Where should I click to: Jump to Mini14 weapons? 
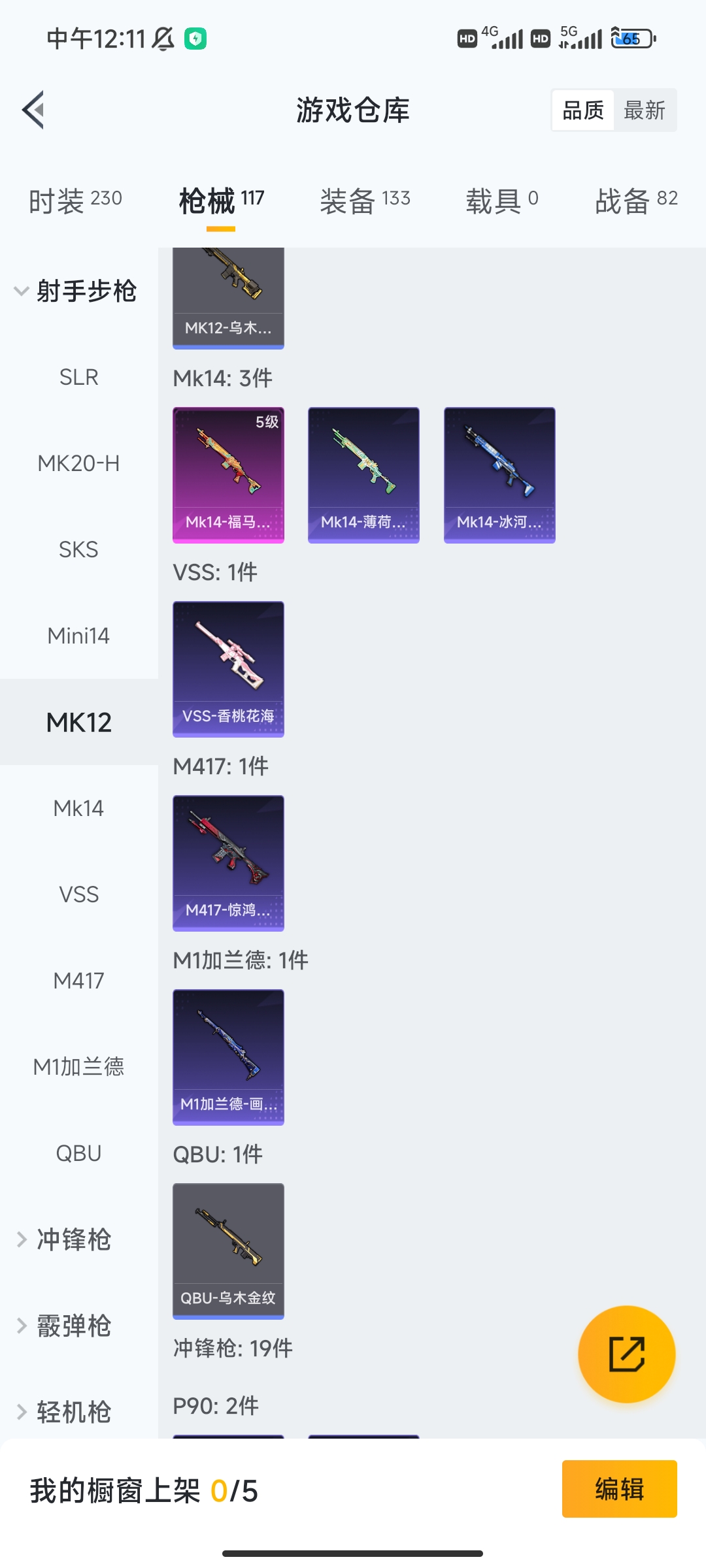click(78, 636)
